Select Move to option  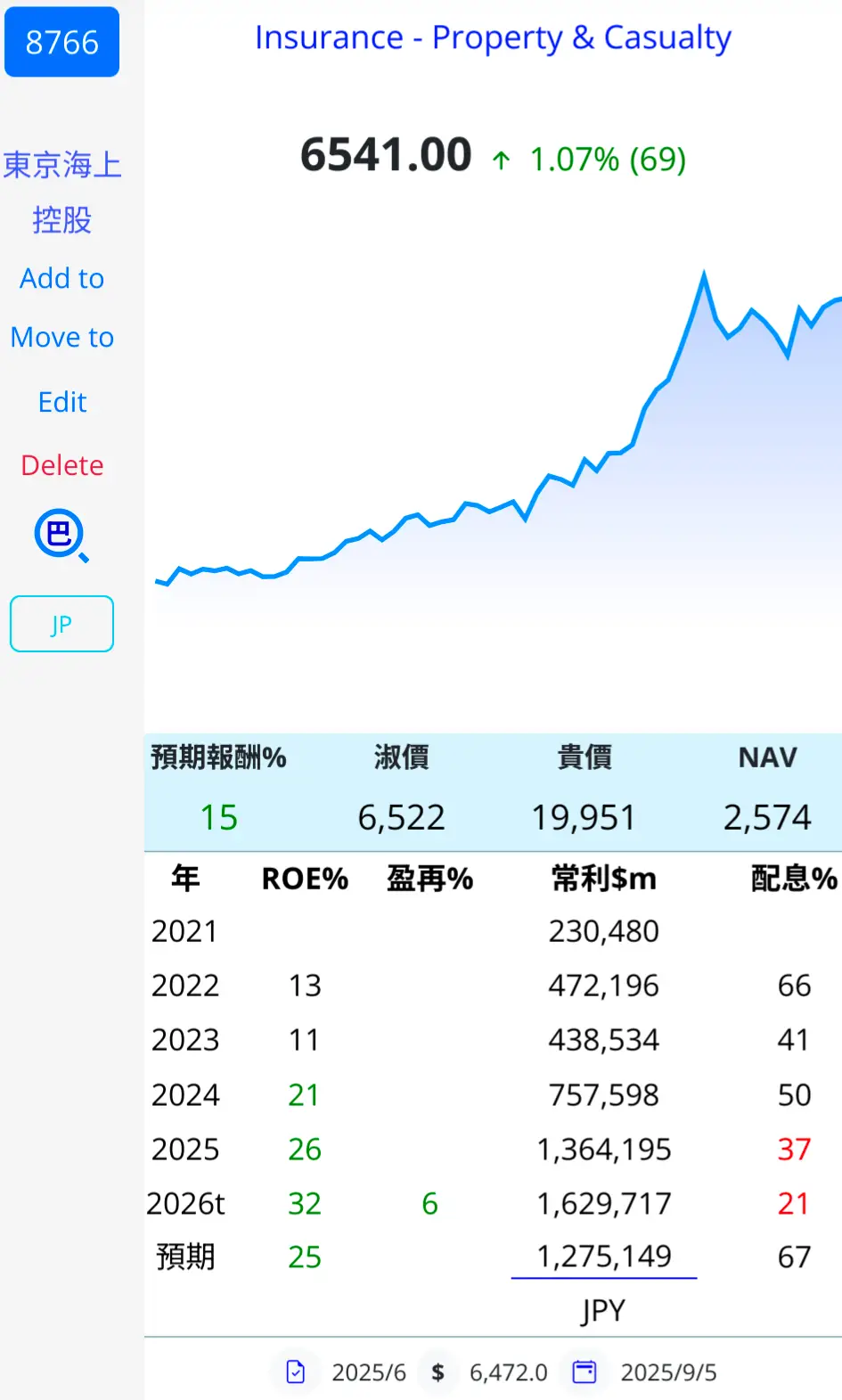[61, 337]
